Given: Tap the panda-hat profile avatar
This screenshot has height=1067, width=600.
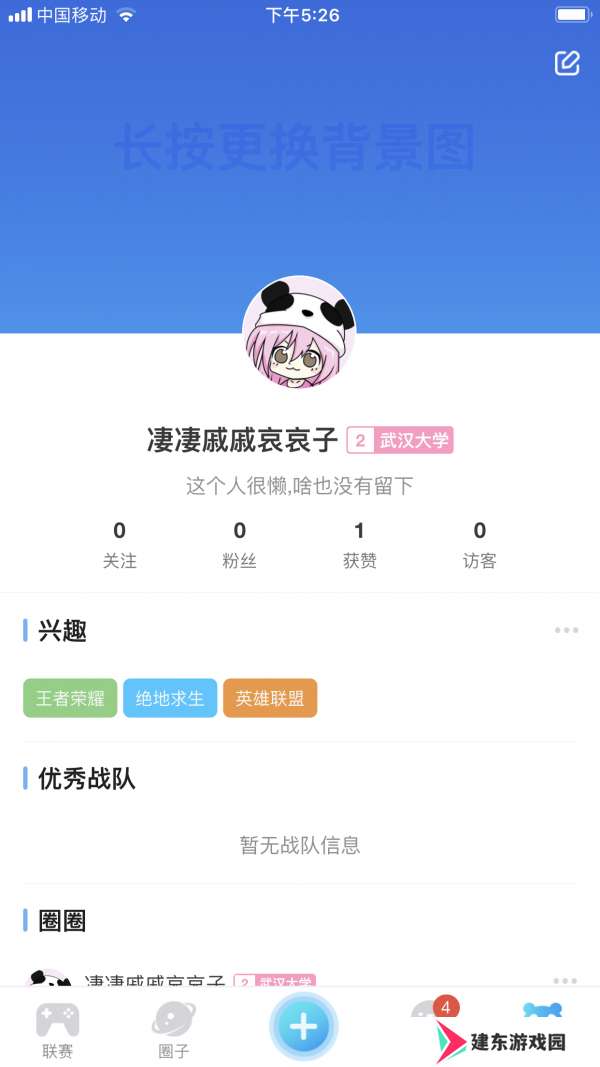Looking at the screenshot, I should (x=300, y=333).
